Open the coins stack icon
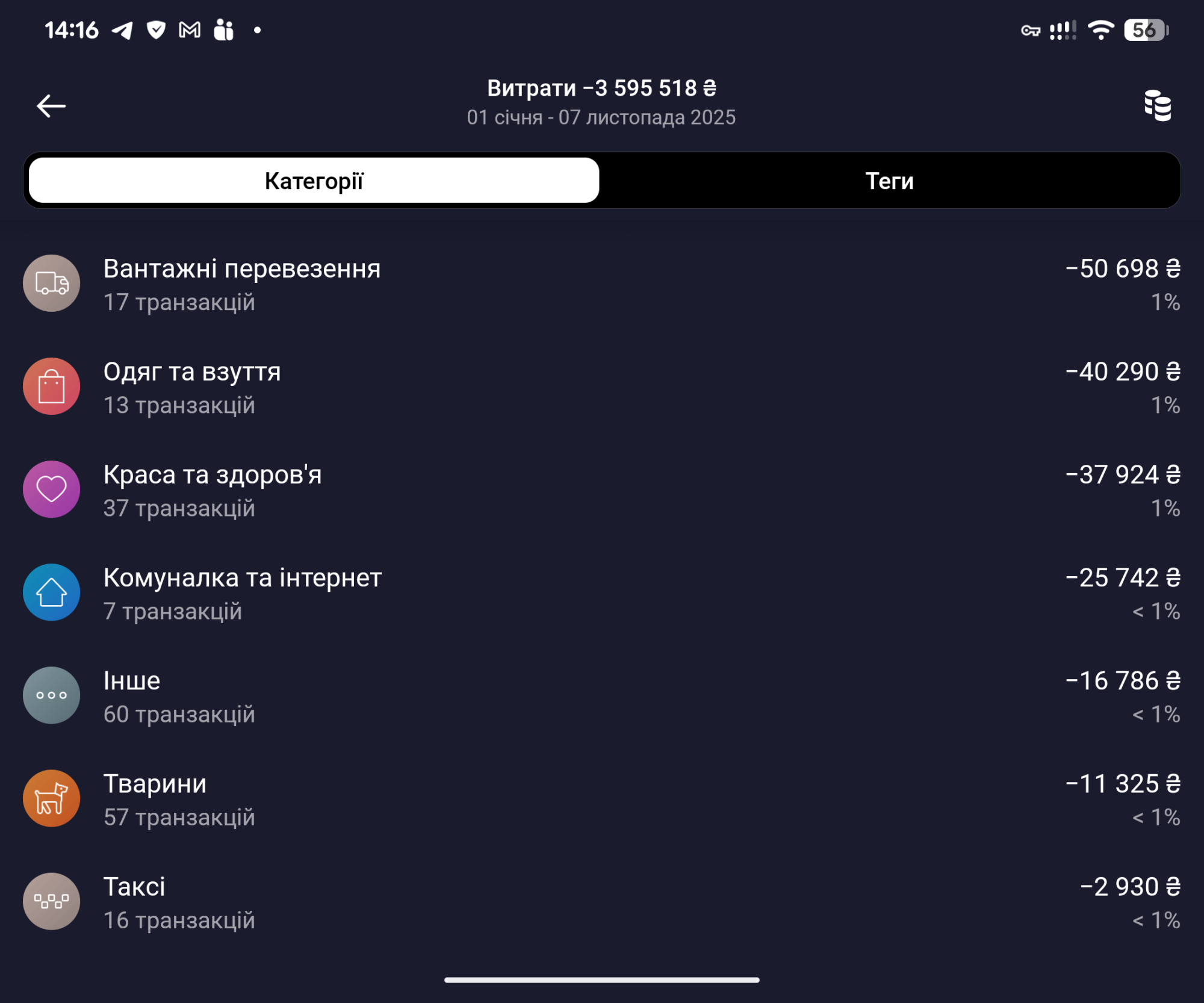The image size is (1204, 1003). 1157,106
